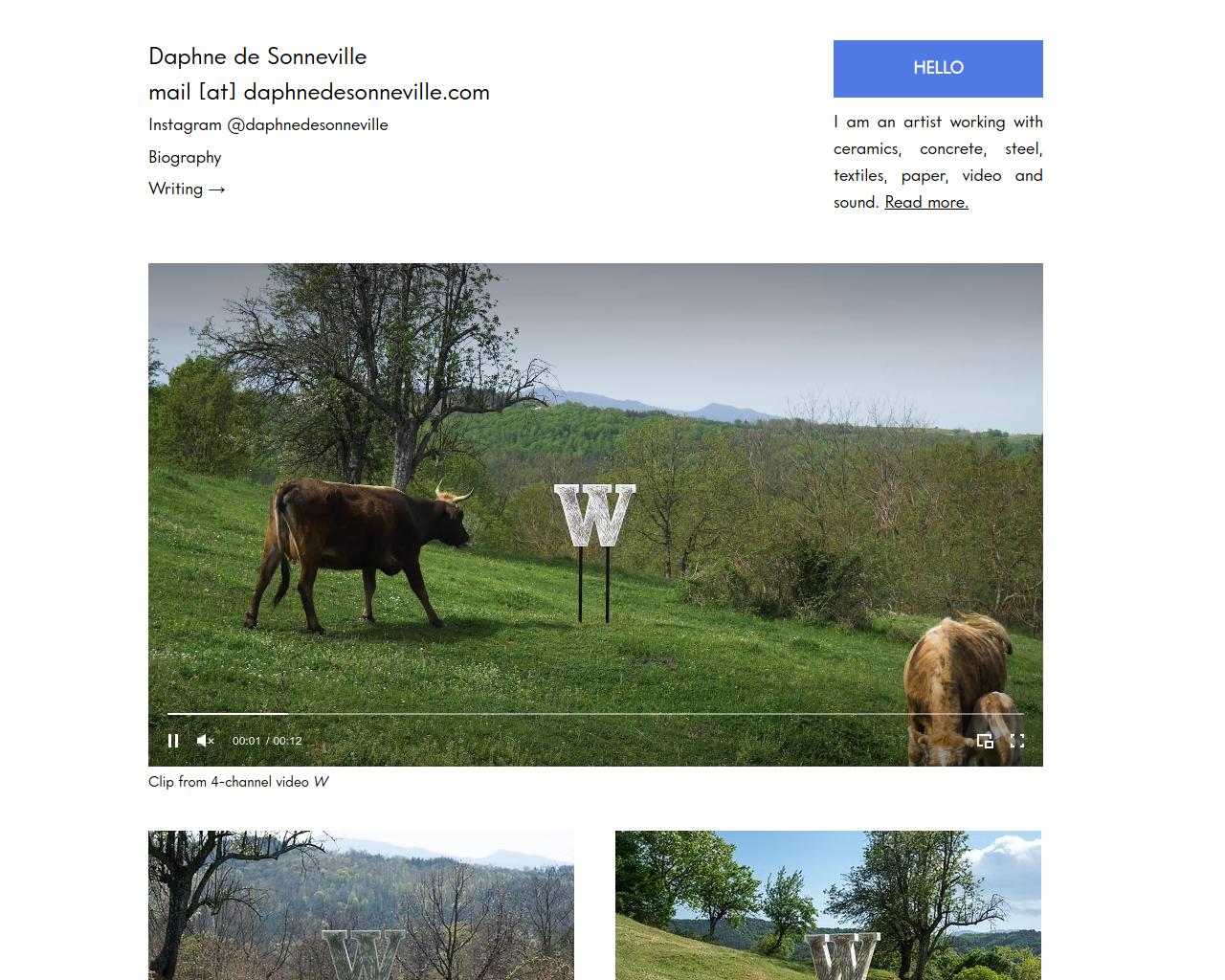Pause the W video clip
Screen dimensions: 1225x980
point(173,741)
